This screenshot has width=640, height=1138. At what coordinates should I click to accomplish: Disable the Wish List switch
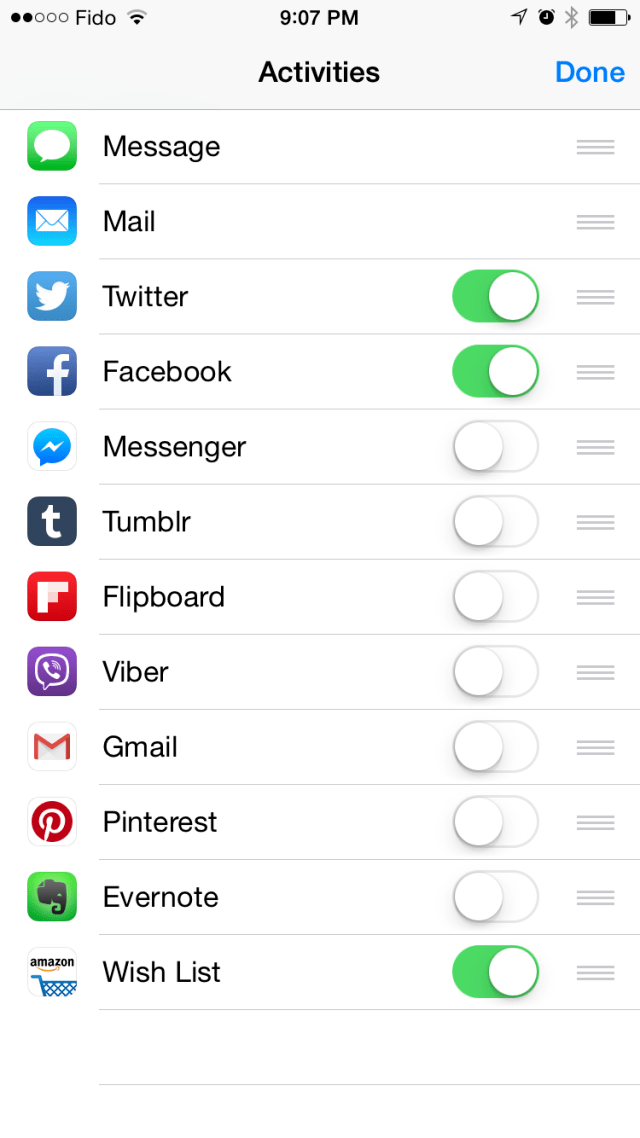coord(495,971)
